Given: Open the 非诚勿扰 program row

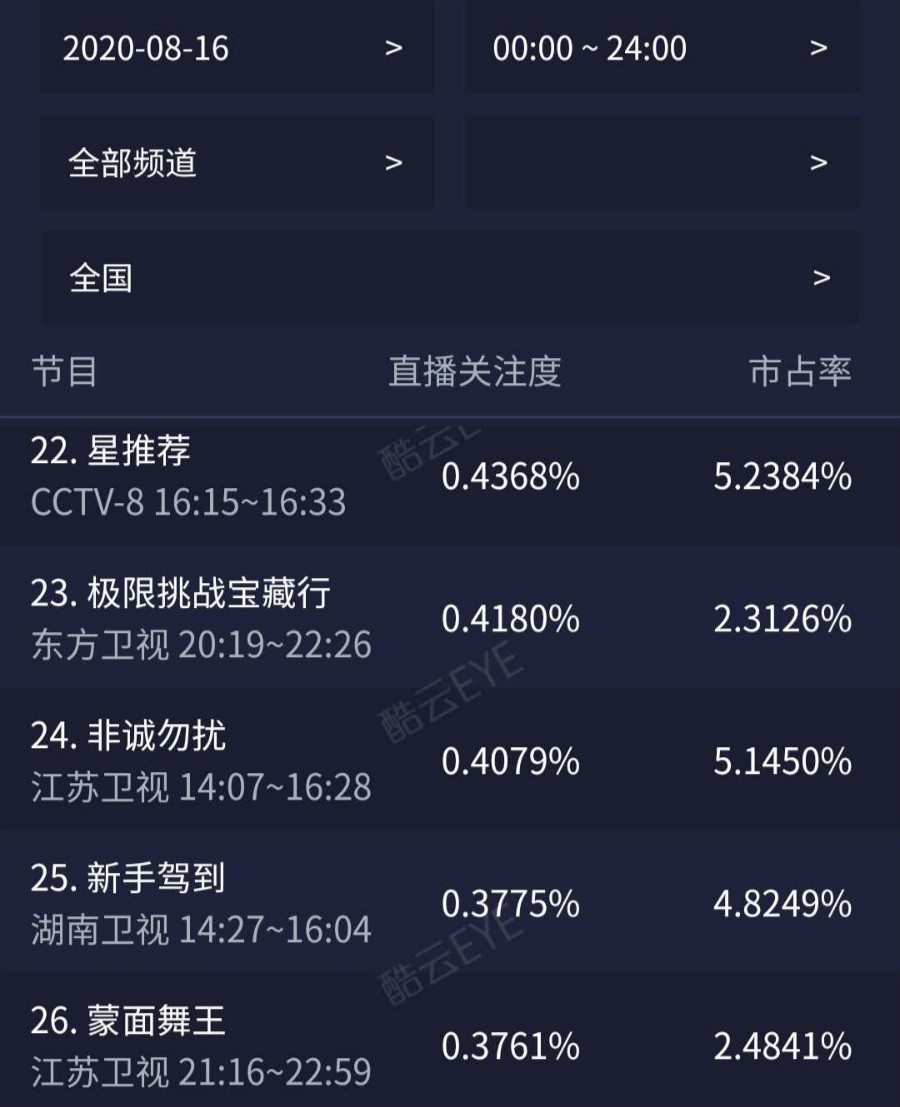Looking at the screenshot, I should tap(450, 761).
